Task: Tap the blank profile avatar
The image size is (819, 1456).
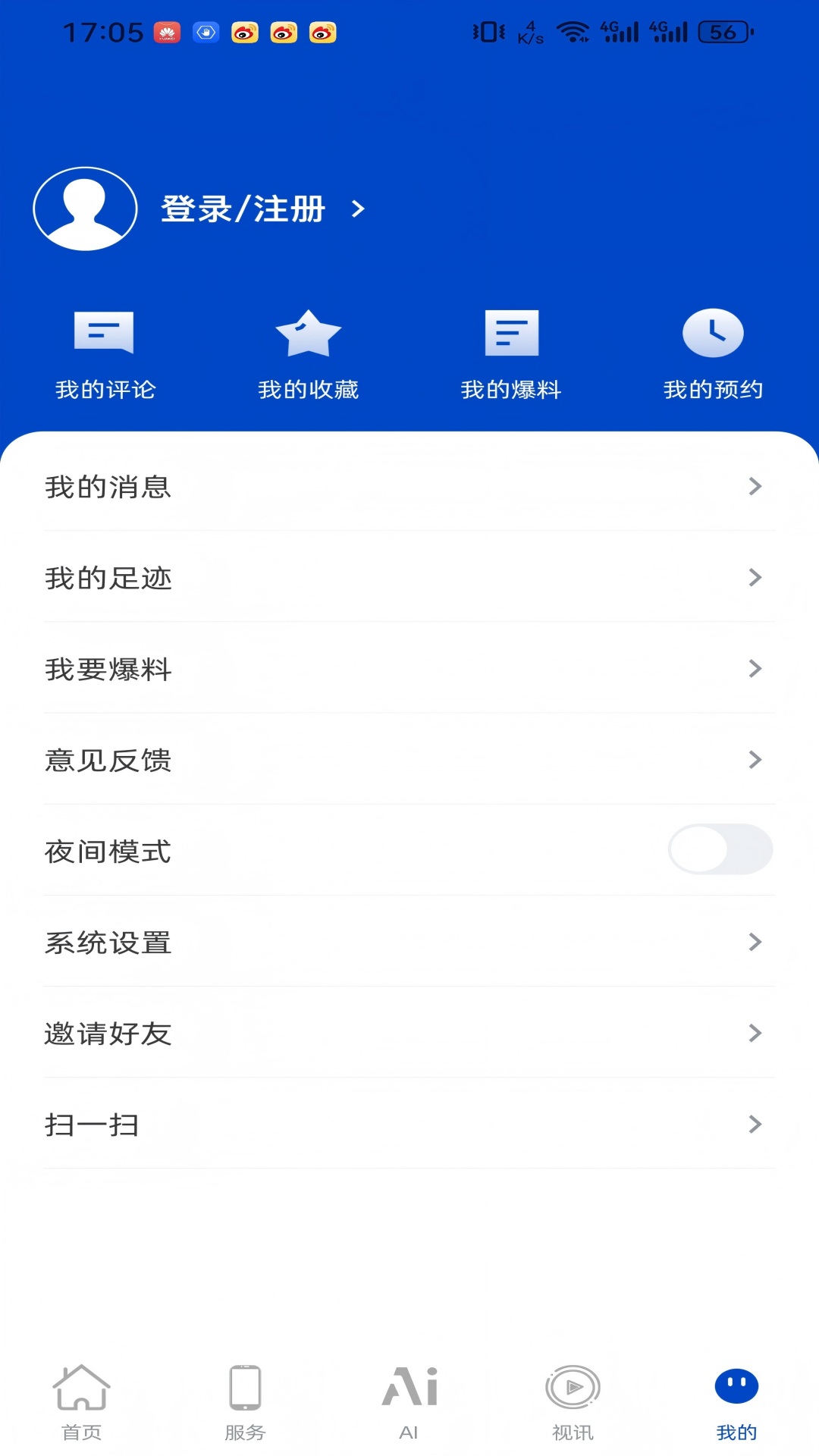Action: click(85, 208)
